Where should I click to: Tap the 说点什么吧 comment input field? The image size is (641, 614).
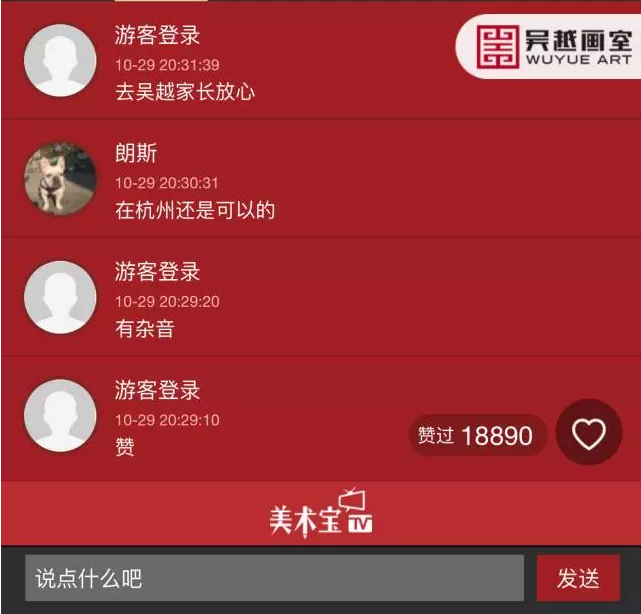coord(274,578)
